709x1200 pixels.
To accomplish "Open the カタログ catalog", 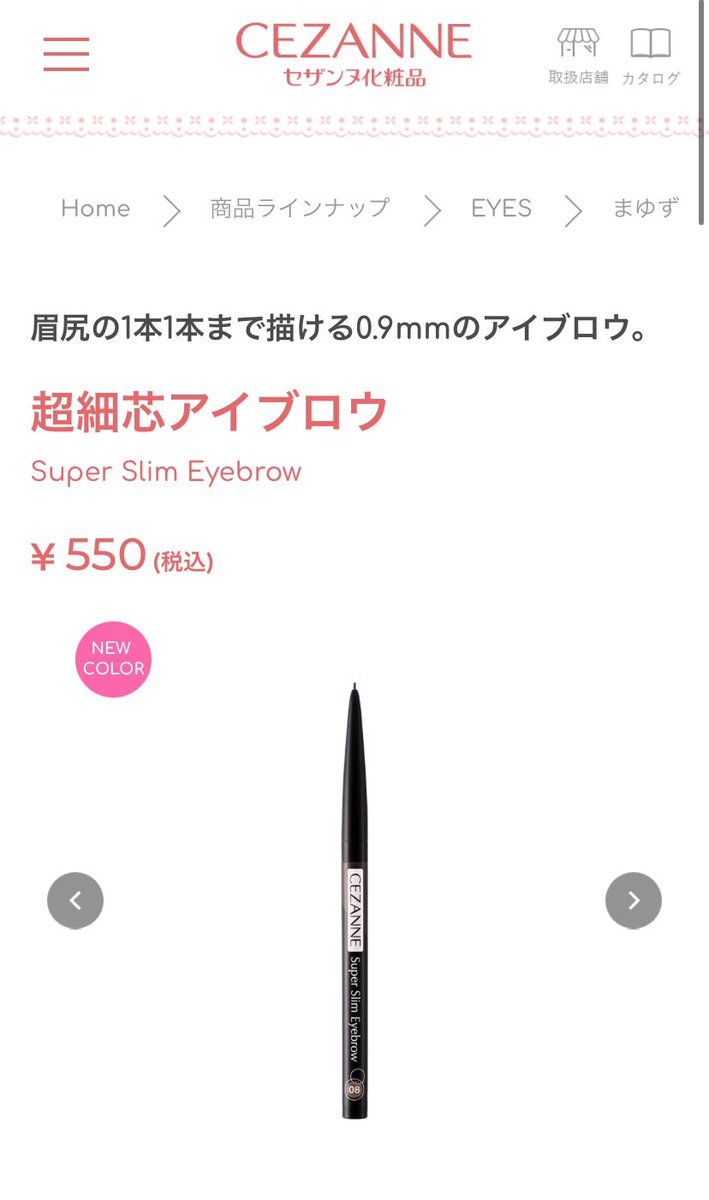I will click(x=650, y=55).
